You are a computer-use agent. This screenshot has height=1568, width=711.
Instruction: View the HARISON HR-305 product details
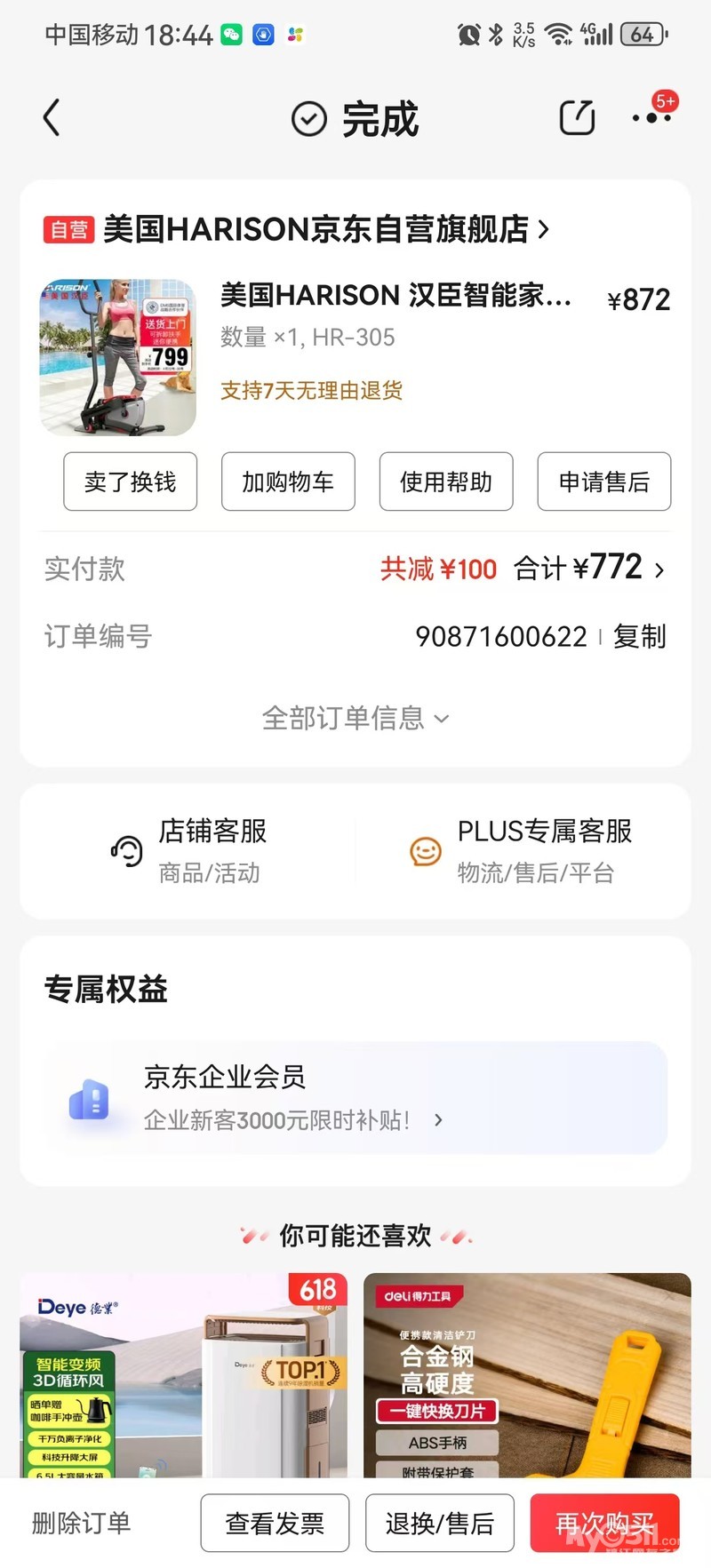395,296
